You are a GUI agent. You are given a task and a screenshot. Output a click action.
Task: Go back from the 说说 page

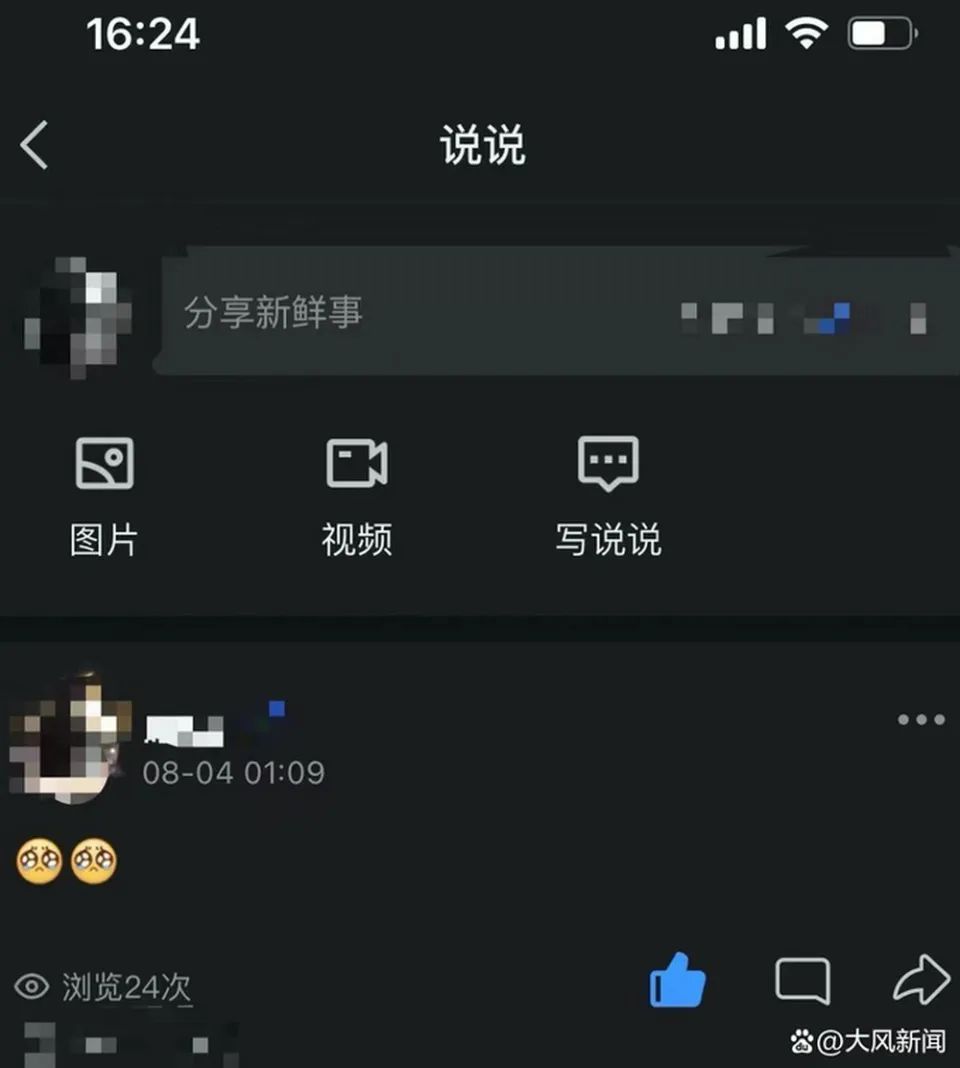[34, 146]
